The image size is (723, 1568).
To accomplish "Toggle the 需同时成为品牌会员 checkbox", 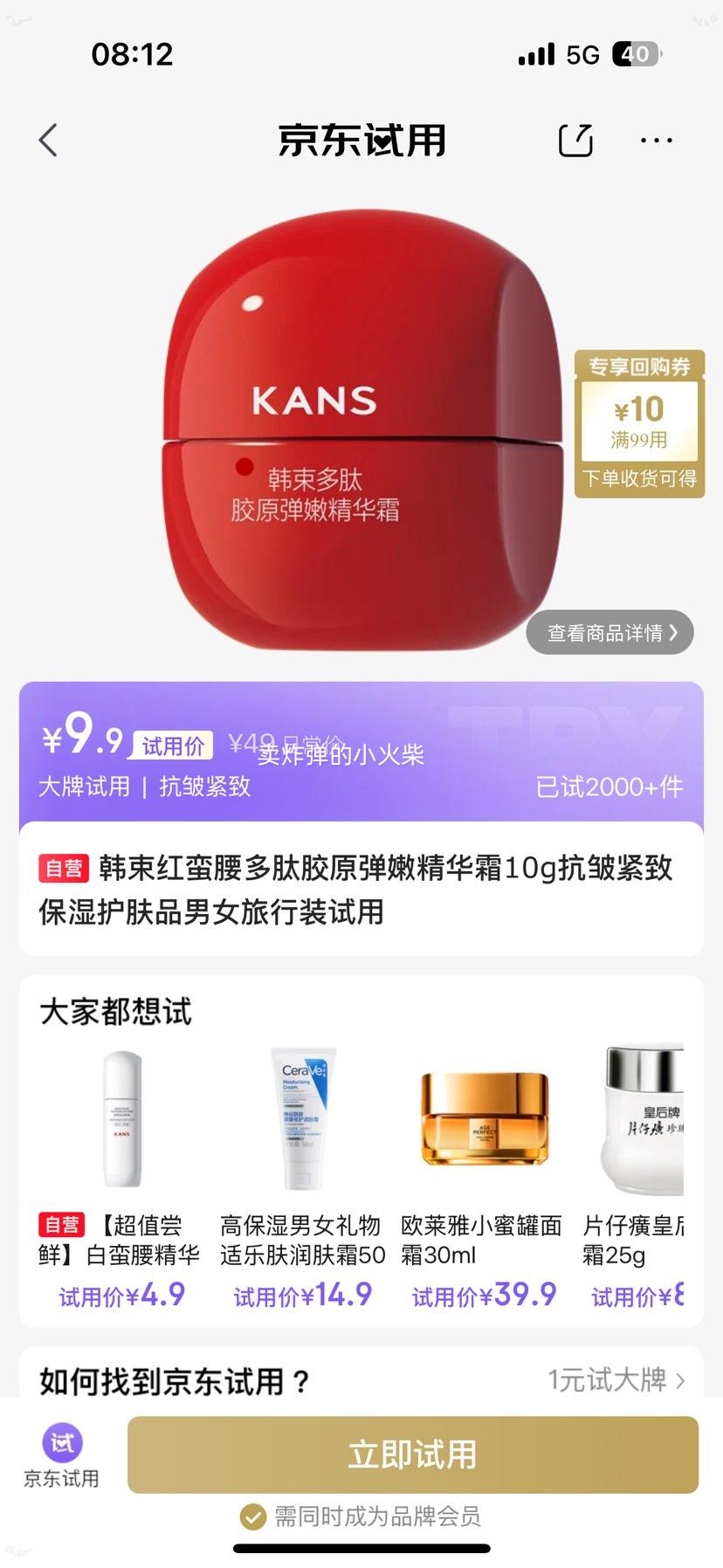I will point(252,1516).
